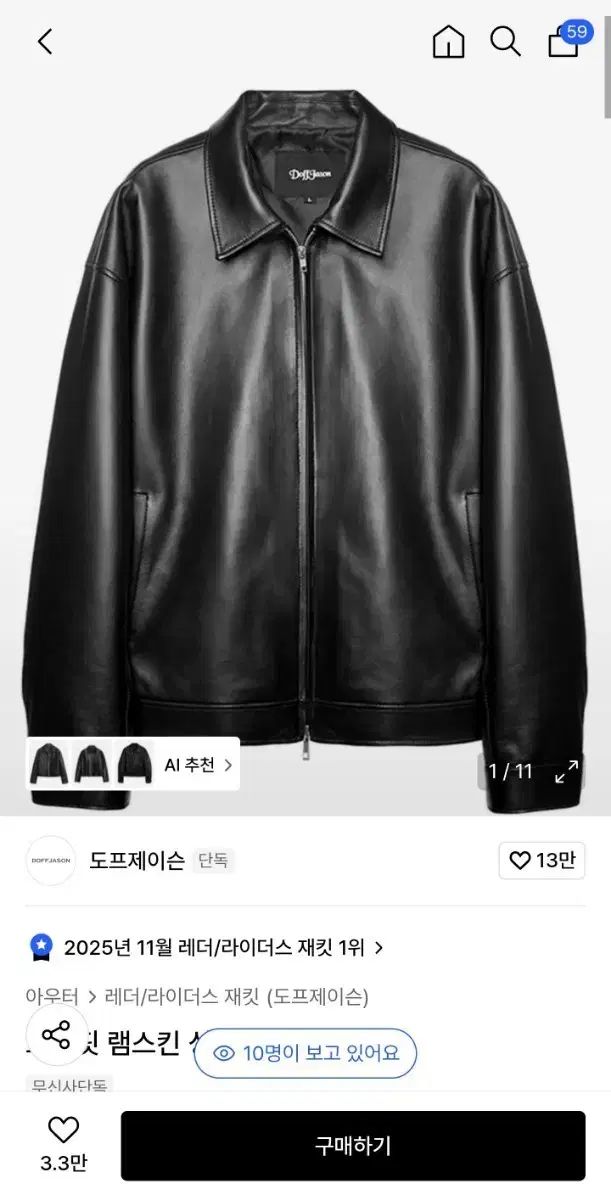Open the shopping bag with 59 items
Image resolution: width=611 pixels, height=1200 pixels.
pos(565,41)
